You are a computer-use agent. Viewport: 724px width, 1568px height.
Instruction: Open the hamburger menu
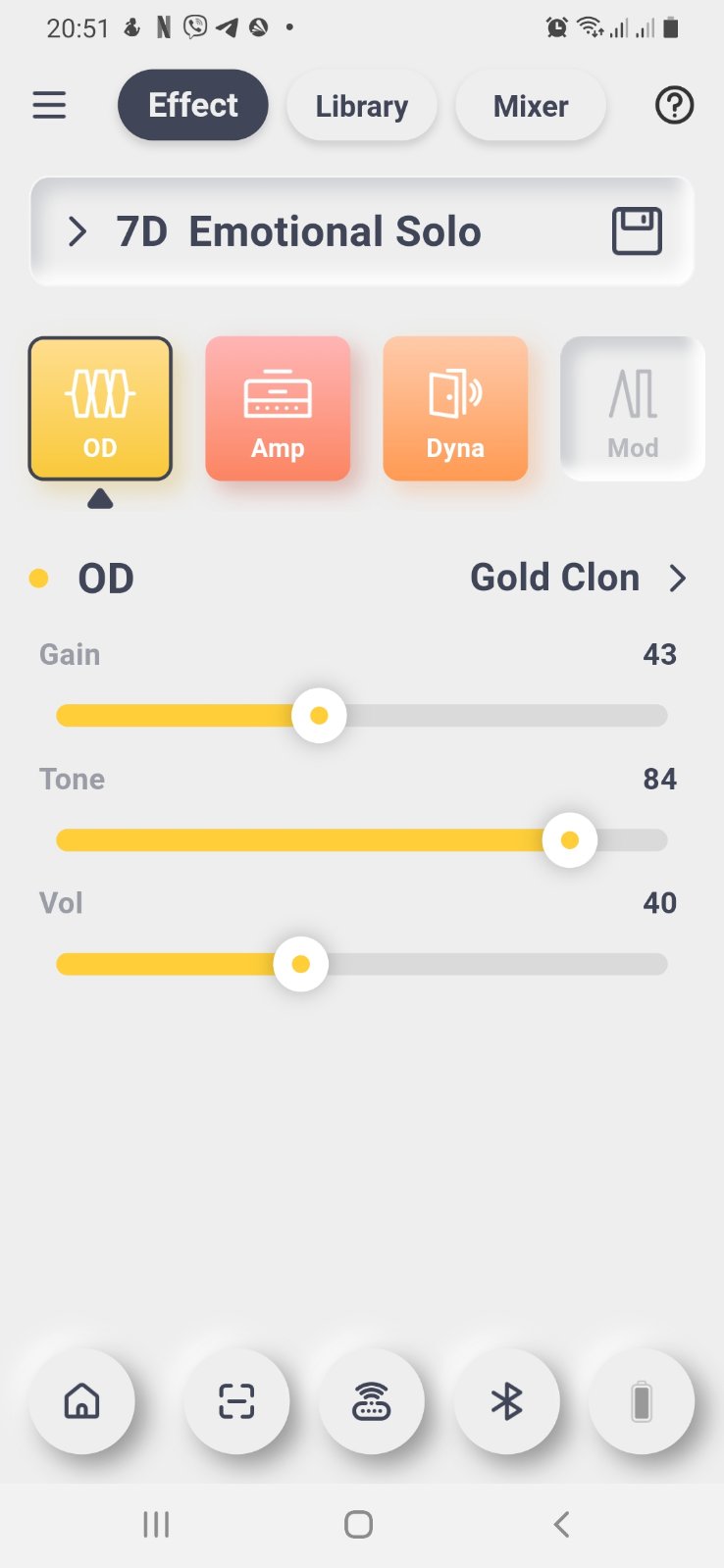pyautogui.click(x=49, y=105)
